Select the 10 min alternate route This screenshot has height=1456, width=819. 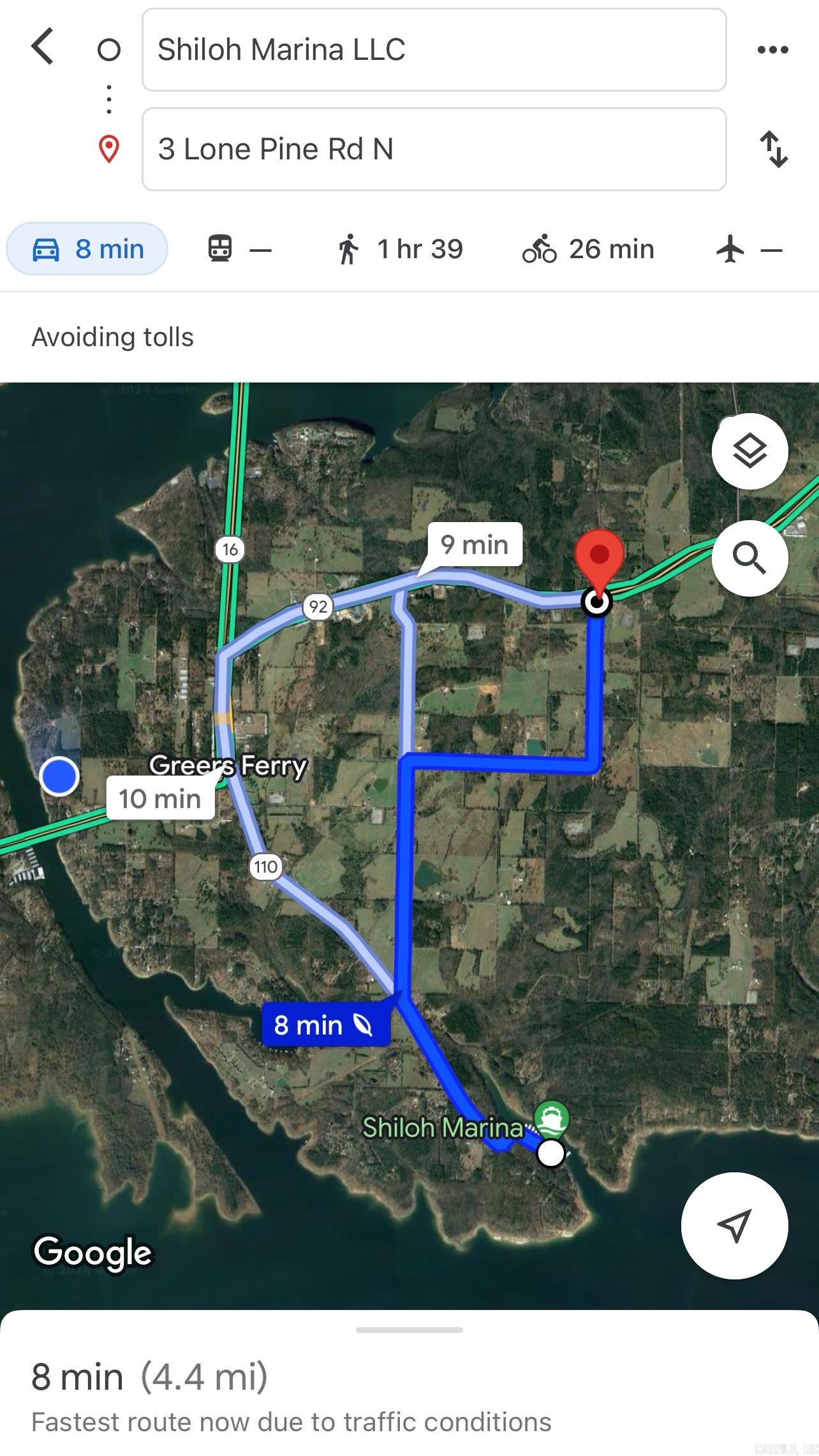click(160, 798)
